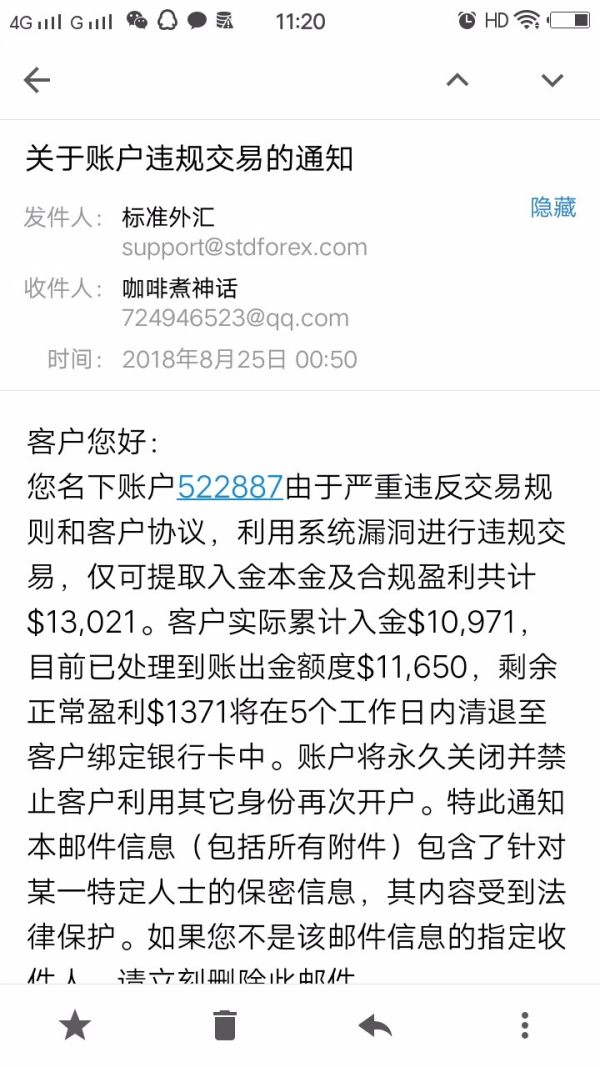This screenshot has height=1067, width=600.
Task: Reply to this email
Action: click(x=375, y=1025)
